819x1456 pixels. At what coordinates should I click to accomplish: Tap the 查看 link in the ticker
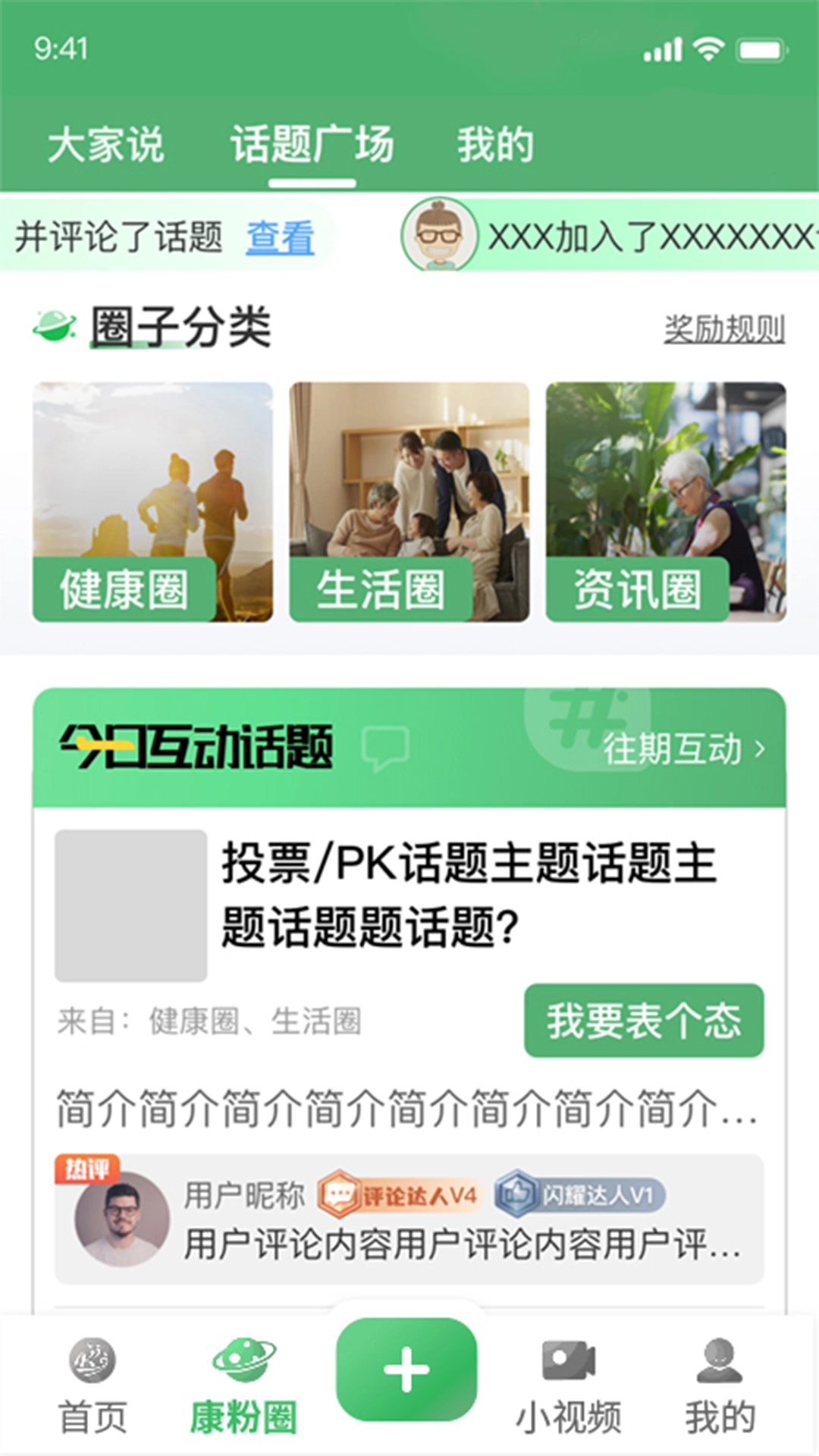tap(280, 237)
